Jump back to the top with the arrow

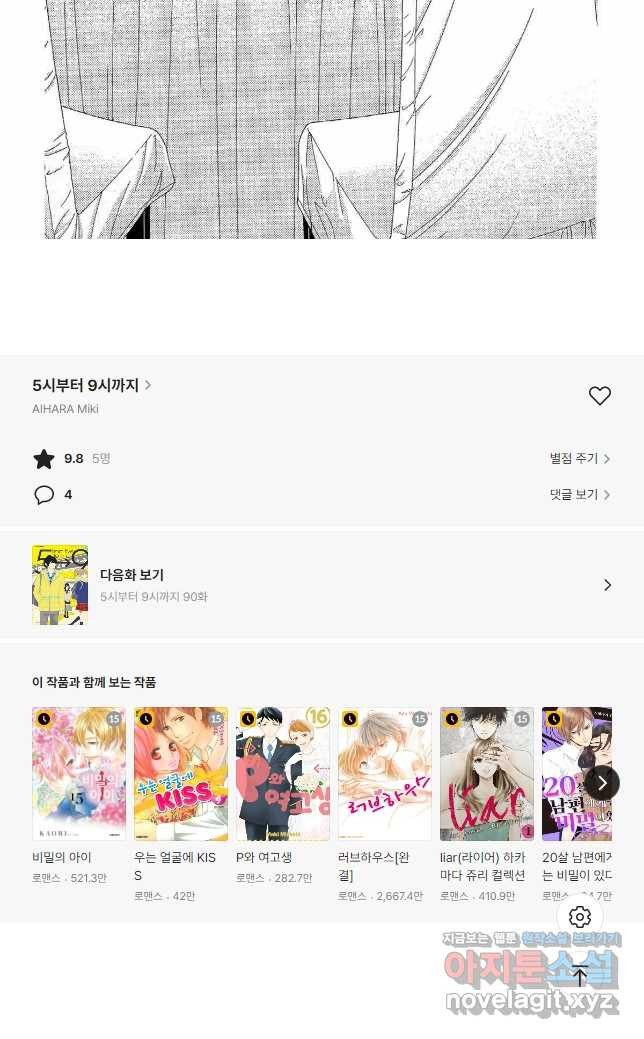coord(580,977)
